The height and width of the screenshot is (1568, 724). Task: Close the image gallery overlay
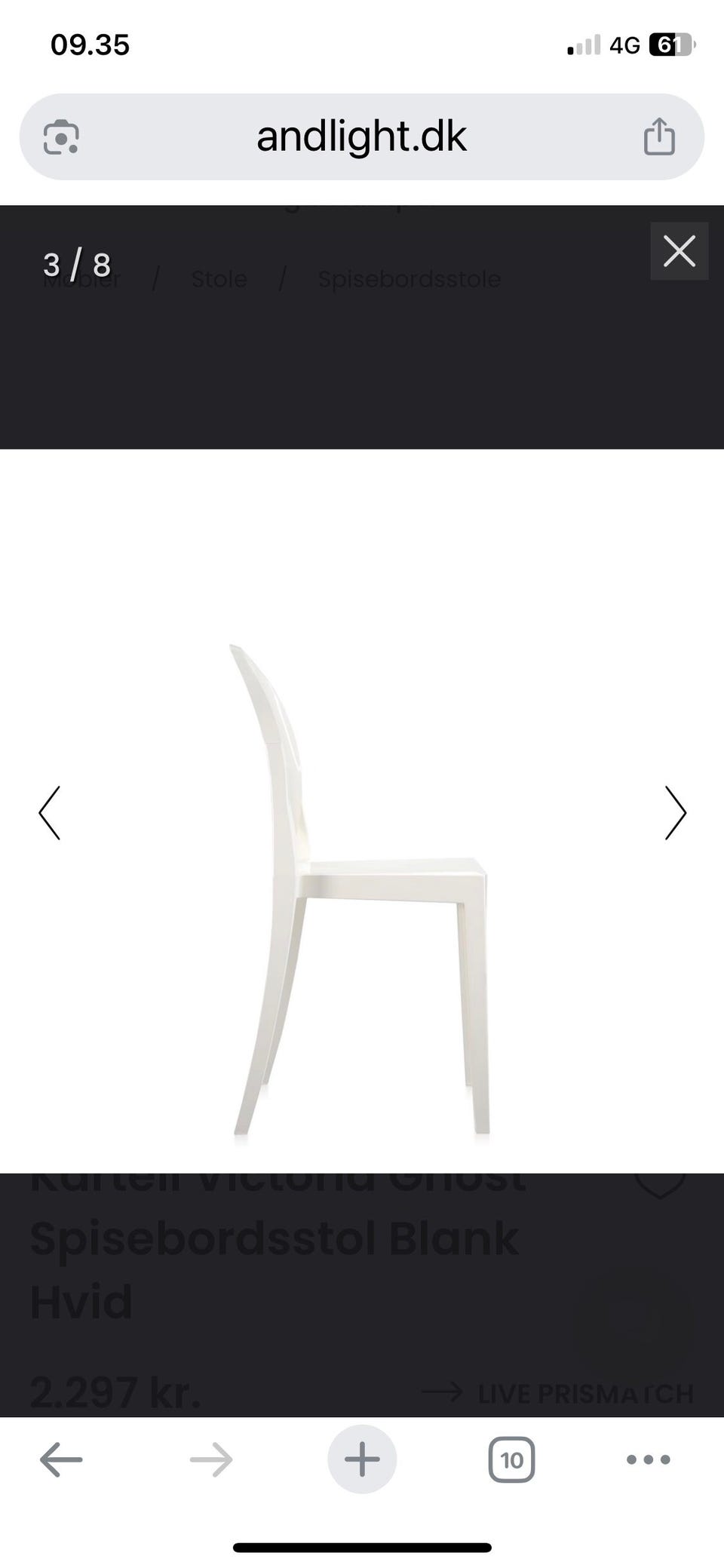click(x=679, y=251)
